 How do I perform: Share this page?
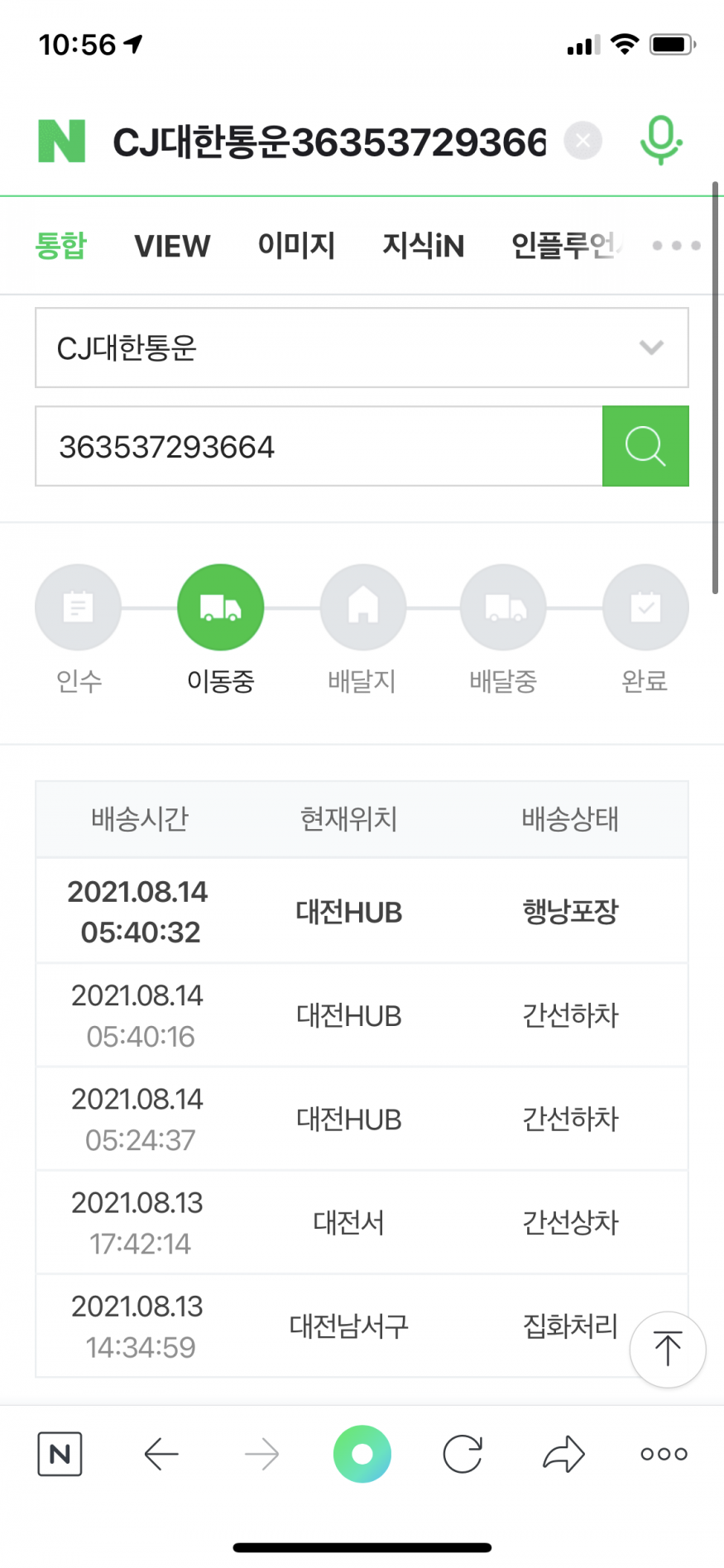tap(563, 1454)
